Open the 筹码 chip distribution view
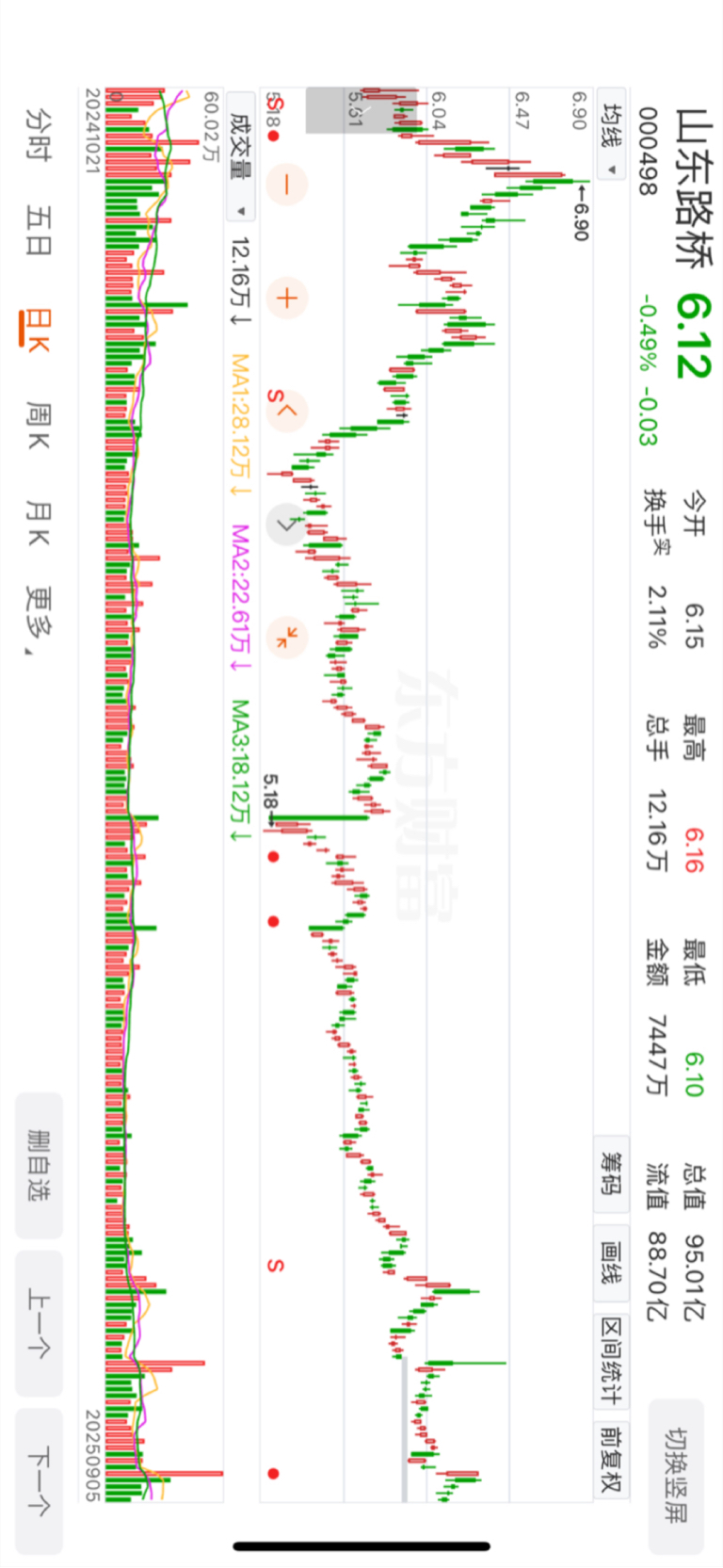 pyautogui.click(x=611, y=1174)
